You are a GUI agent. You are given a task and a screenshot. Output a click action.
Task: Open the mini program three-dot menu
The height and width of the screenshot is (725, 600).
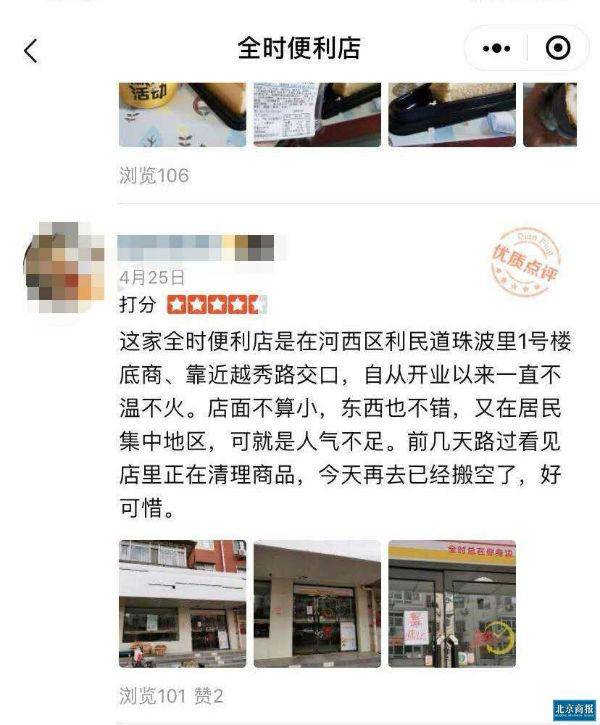(497, 48)
